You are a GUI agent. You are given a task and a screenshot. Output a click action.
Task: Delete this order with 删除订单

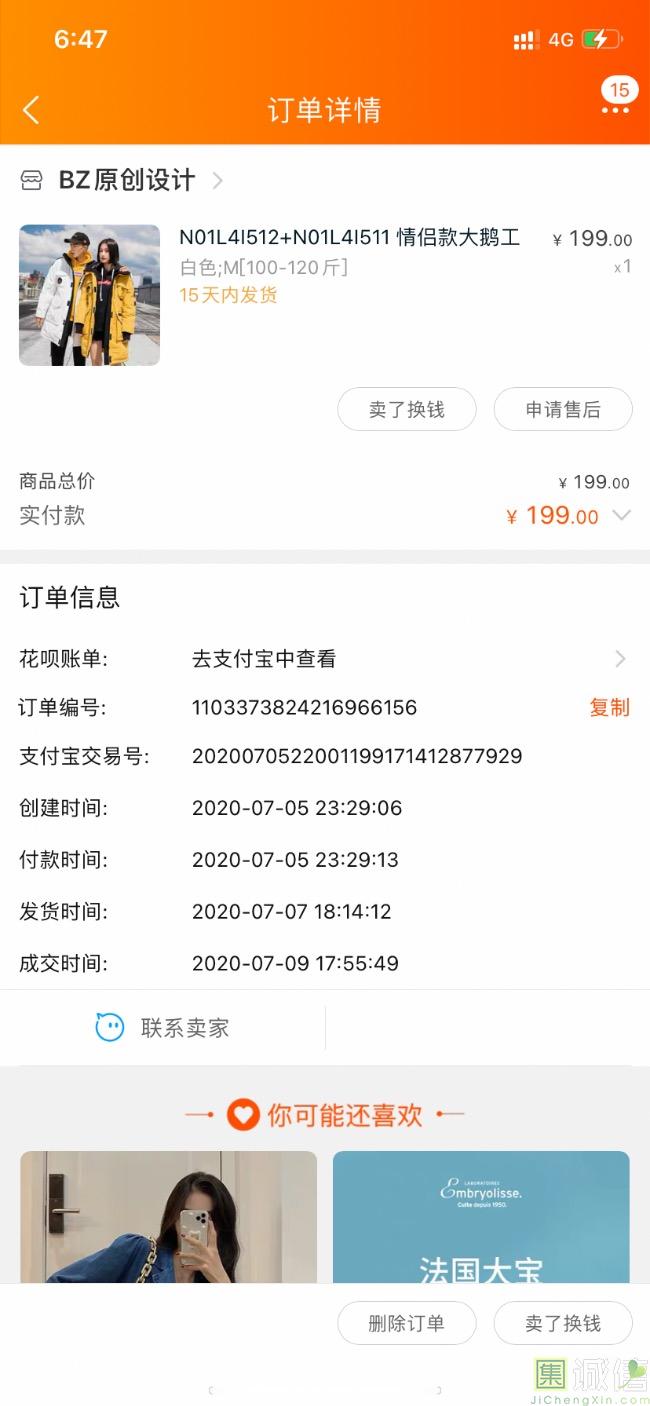pos(406,1323)
